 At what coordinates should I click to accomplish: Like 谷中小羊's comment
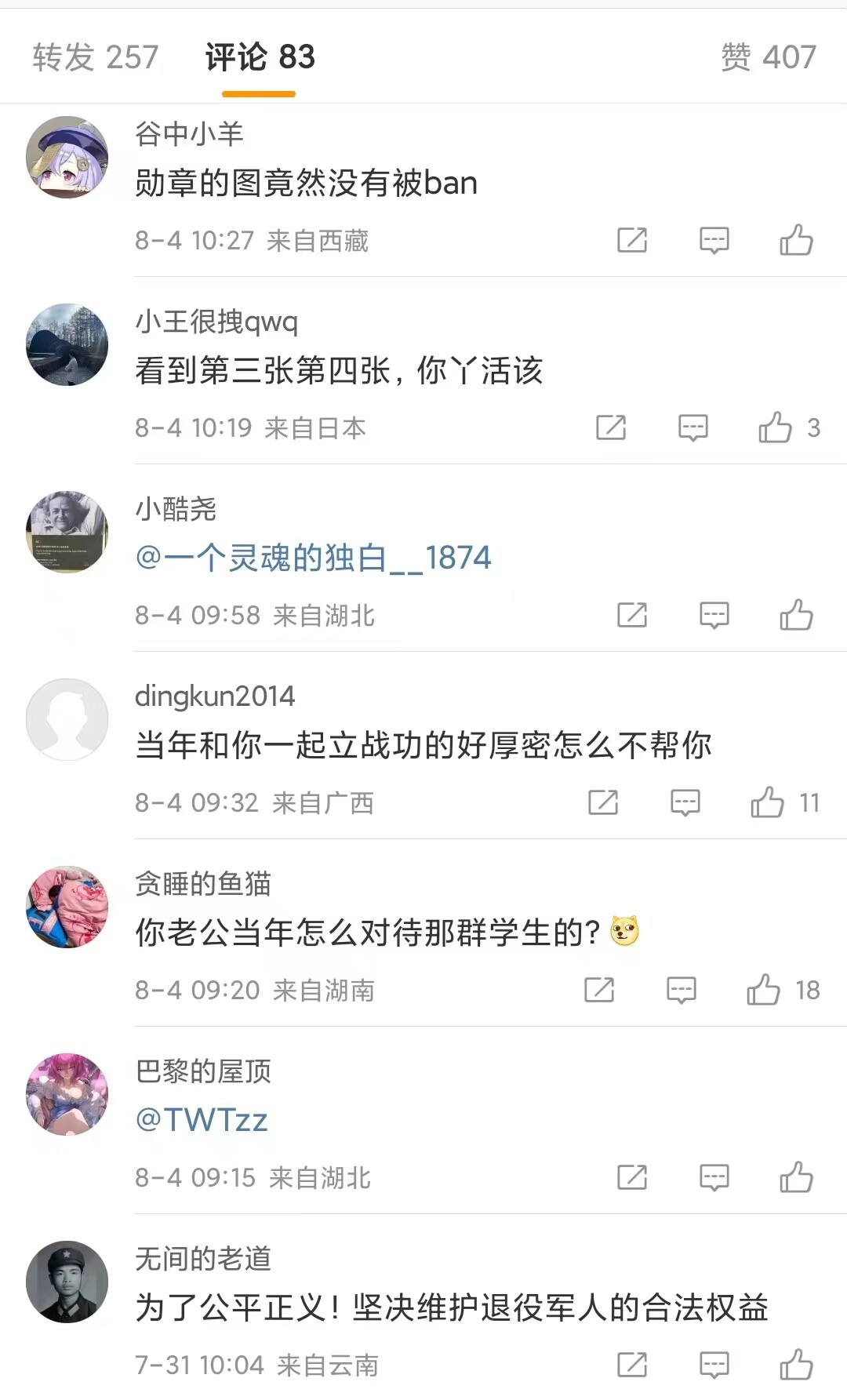[x=796, y=240]
